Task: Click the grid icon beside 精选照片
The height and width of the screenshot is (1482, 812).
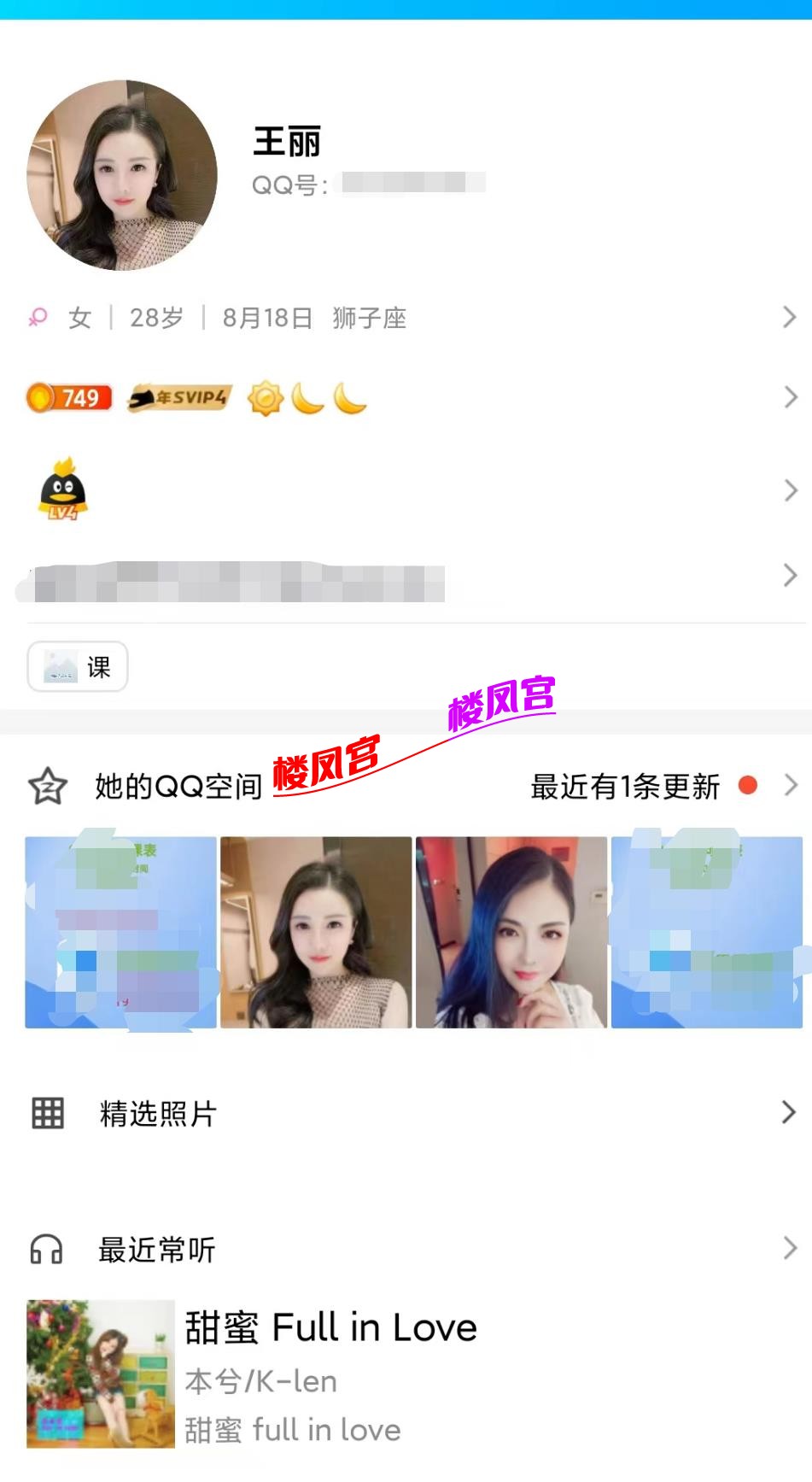Action: pos(46,1114)
